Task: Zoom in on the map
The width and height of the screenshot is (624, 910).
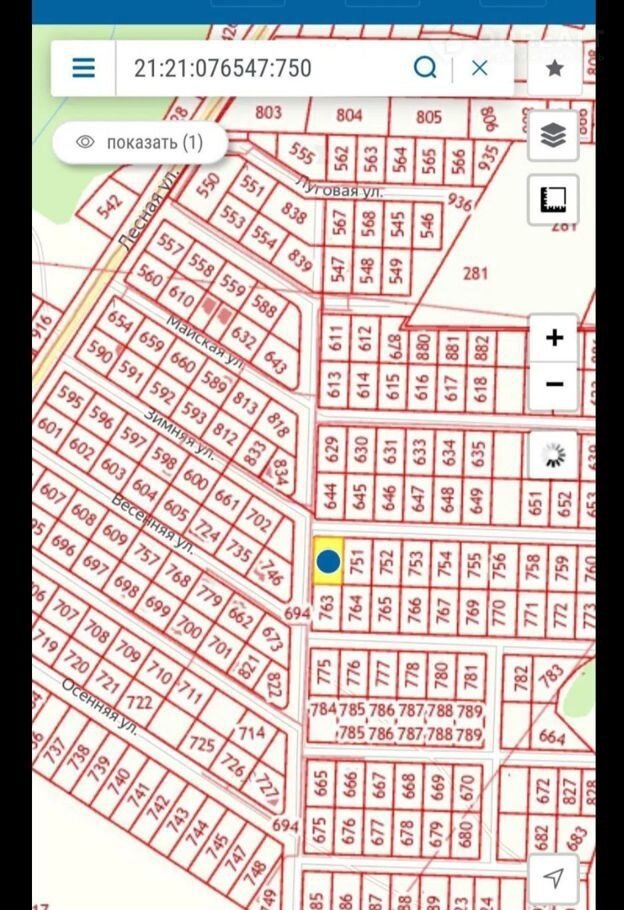Action: (x=554, y=338)
